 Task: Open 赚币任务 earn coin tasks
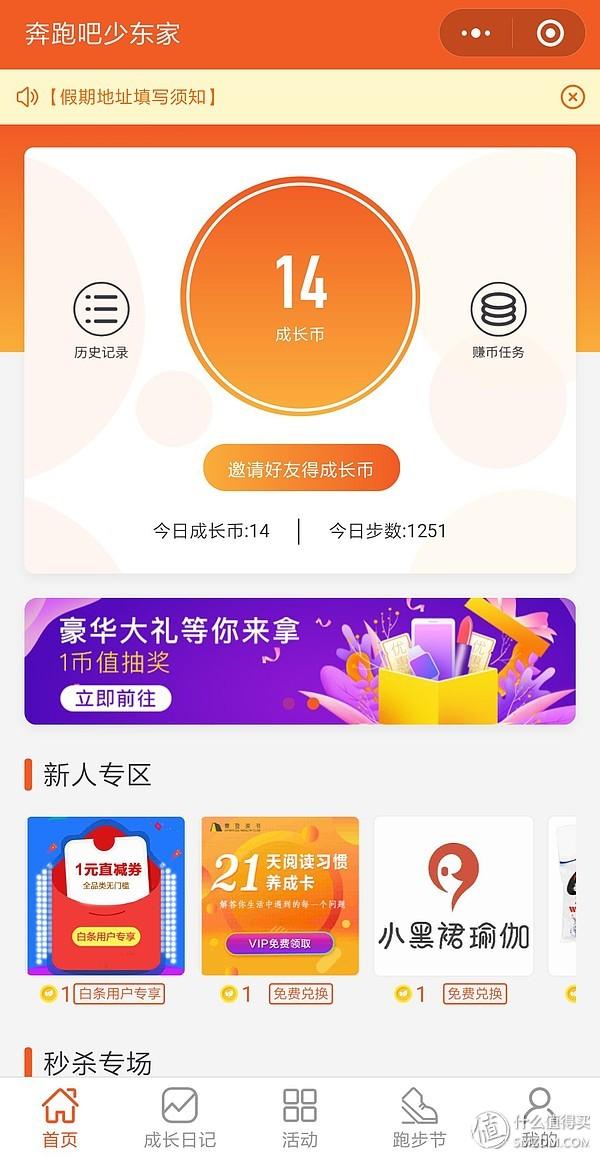(498, 320)
